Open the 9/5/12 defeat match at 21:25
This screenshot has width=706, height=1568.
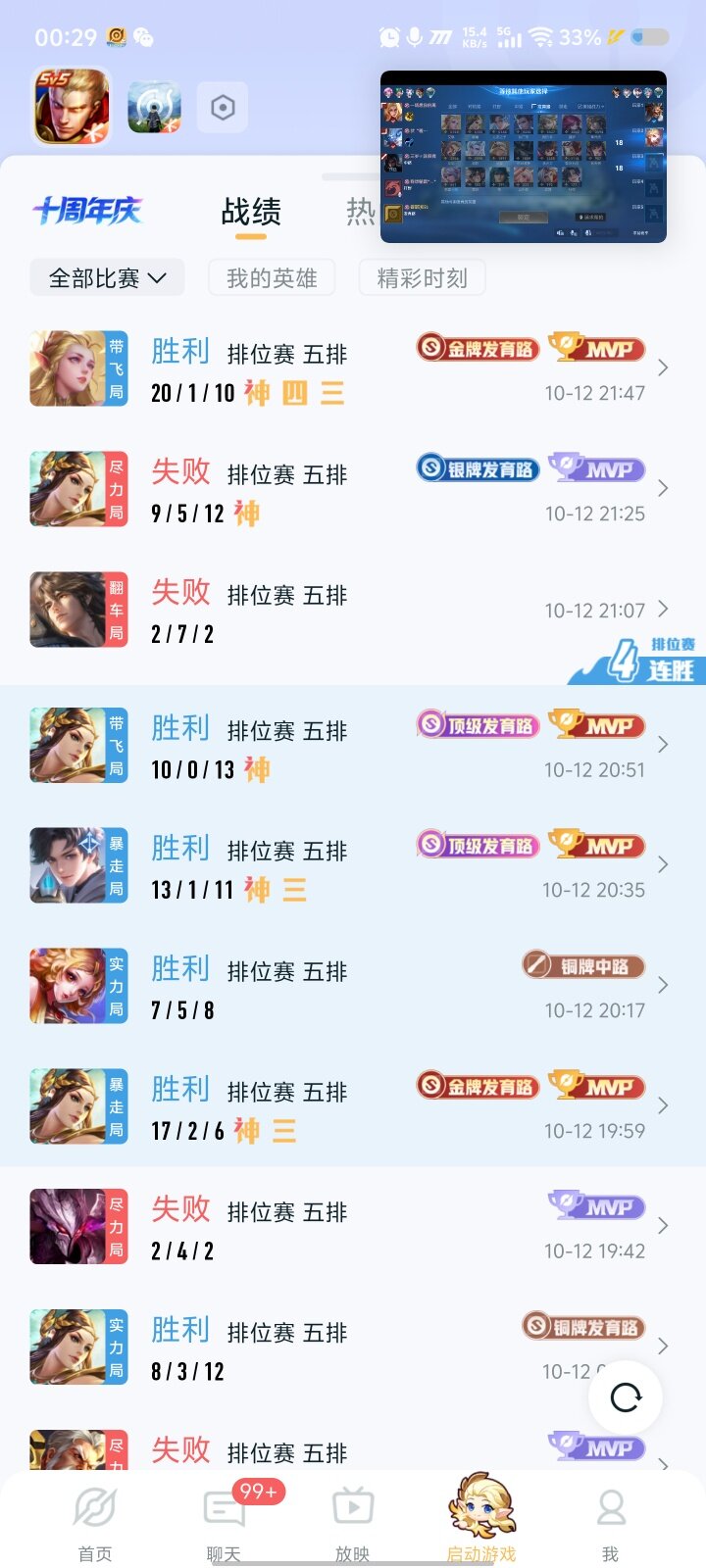tap(353, 490)
